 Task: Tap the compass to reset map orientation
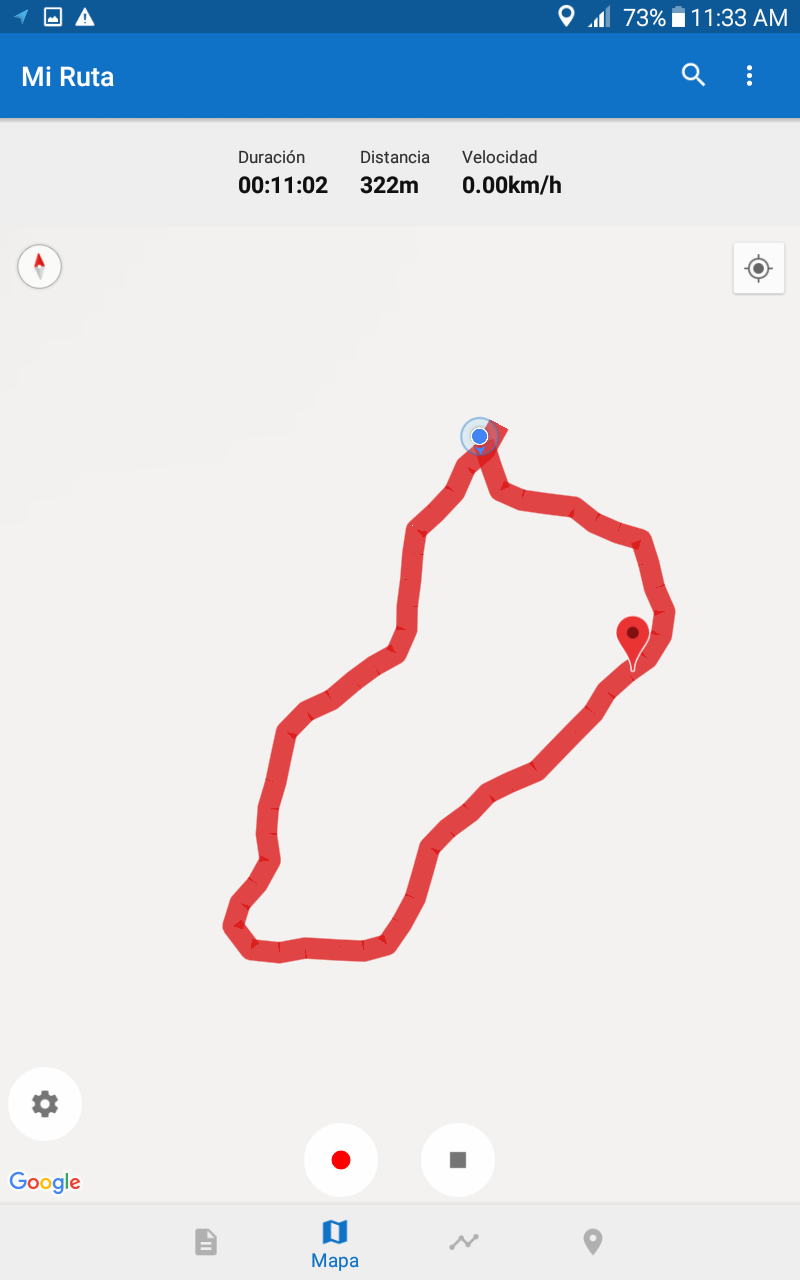[x=40, y=267]
